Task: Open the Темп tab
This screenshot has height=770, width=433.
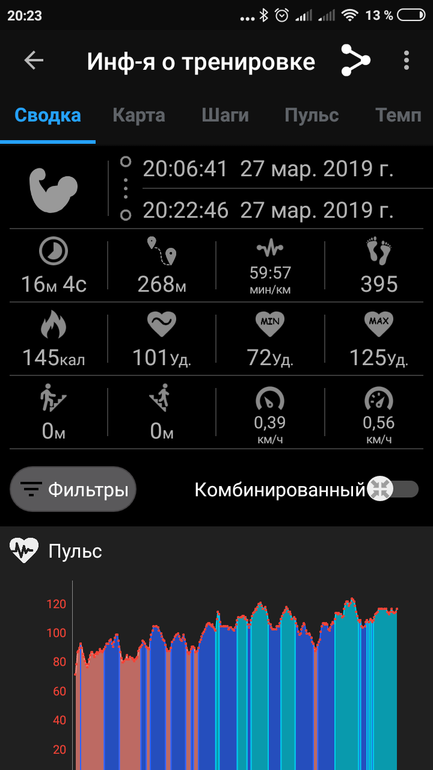Action: coord(398,115)
